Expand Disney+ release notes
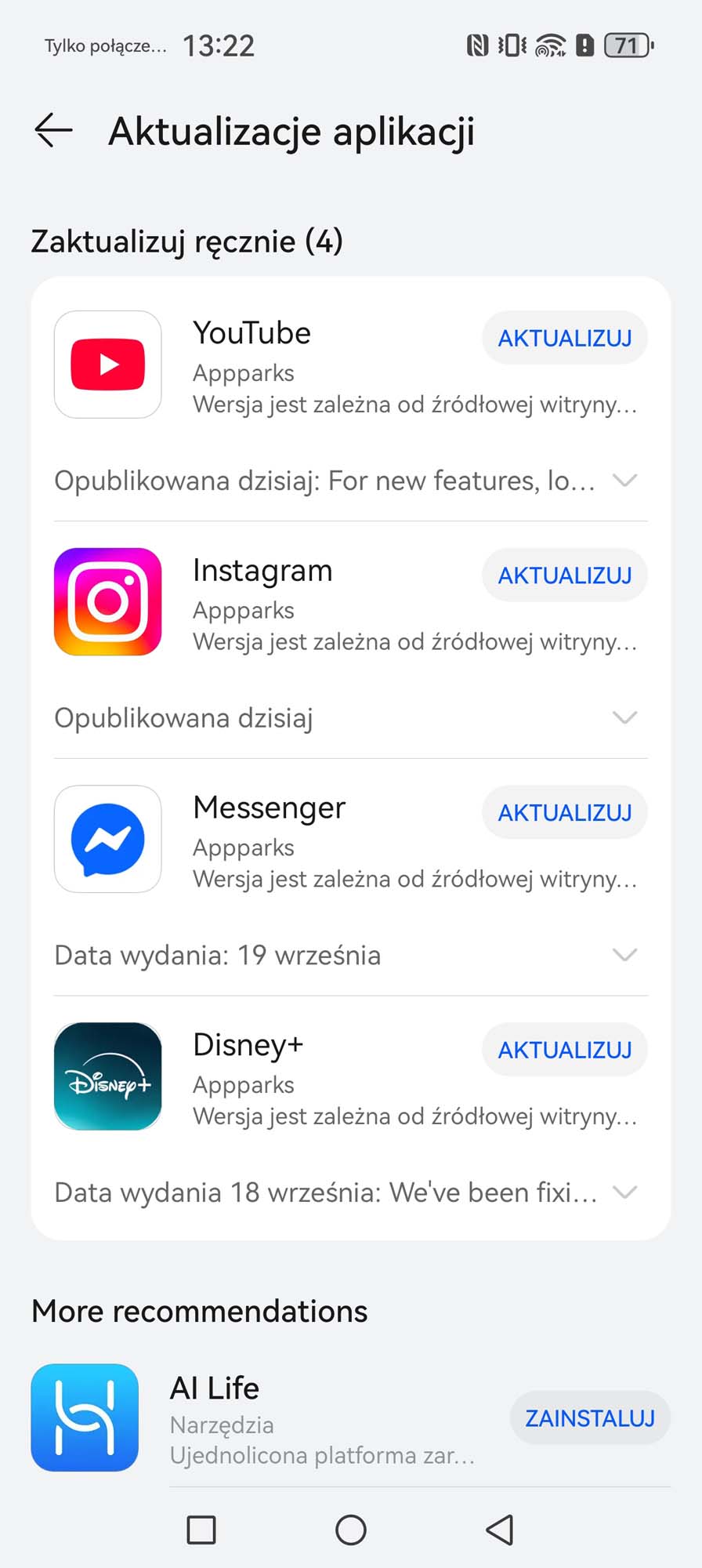 point(624,1192)
